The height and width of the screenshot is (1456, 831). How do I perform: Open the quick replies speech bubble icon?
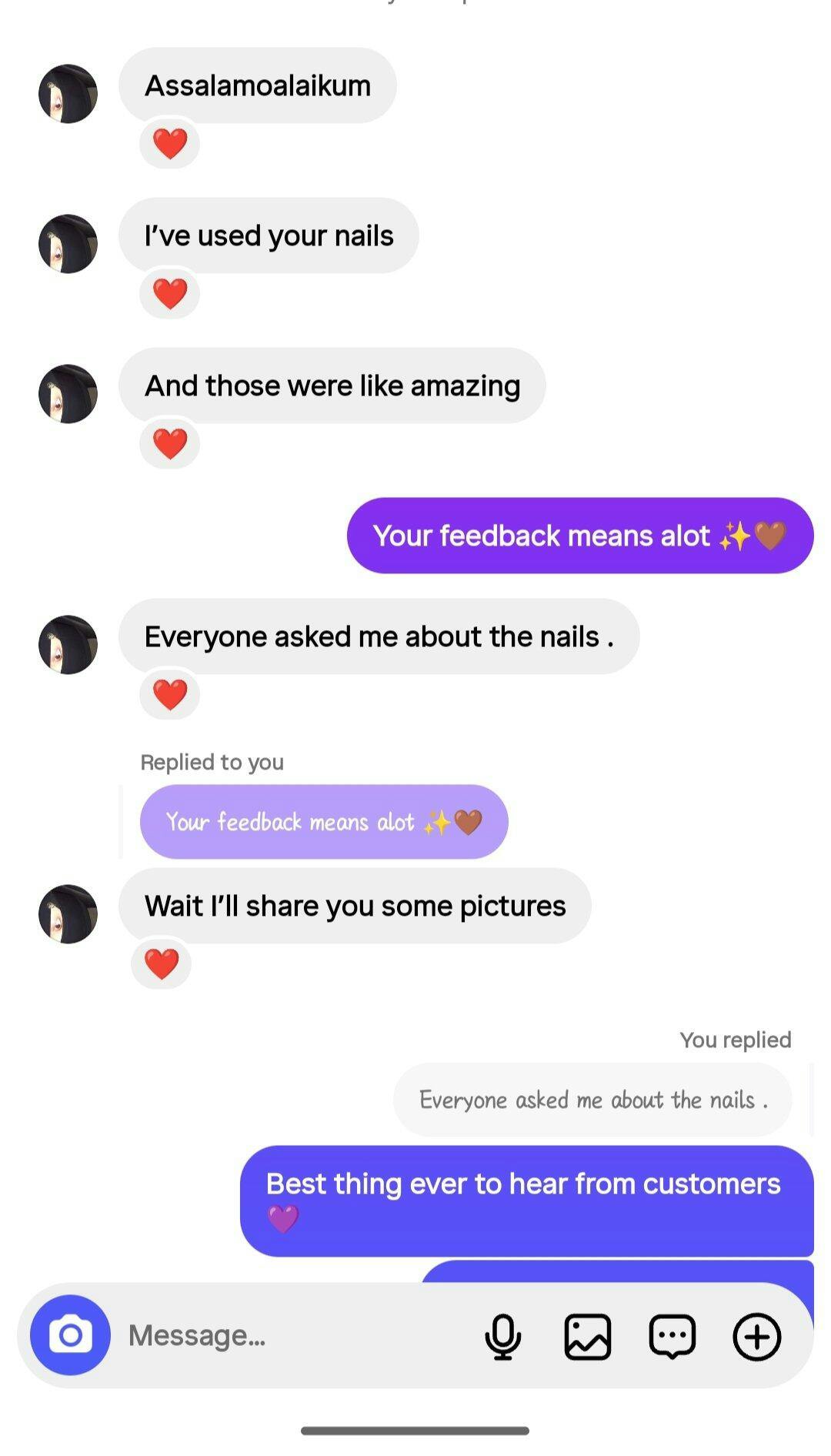tap(672, 1337)
